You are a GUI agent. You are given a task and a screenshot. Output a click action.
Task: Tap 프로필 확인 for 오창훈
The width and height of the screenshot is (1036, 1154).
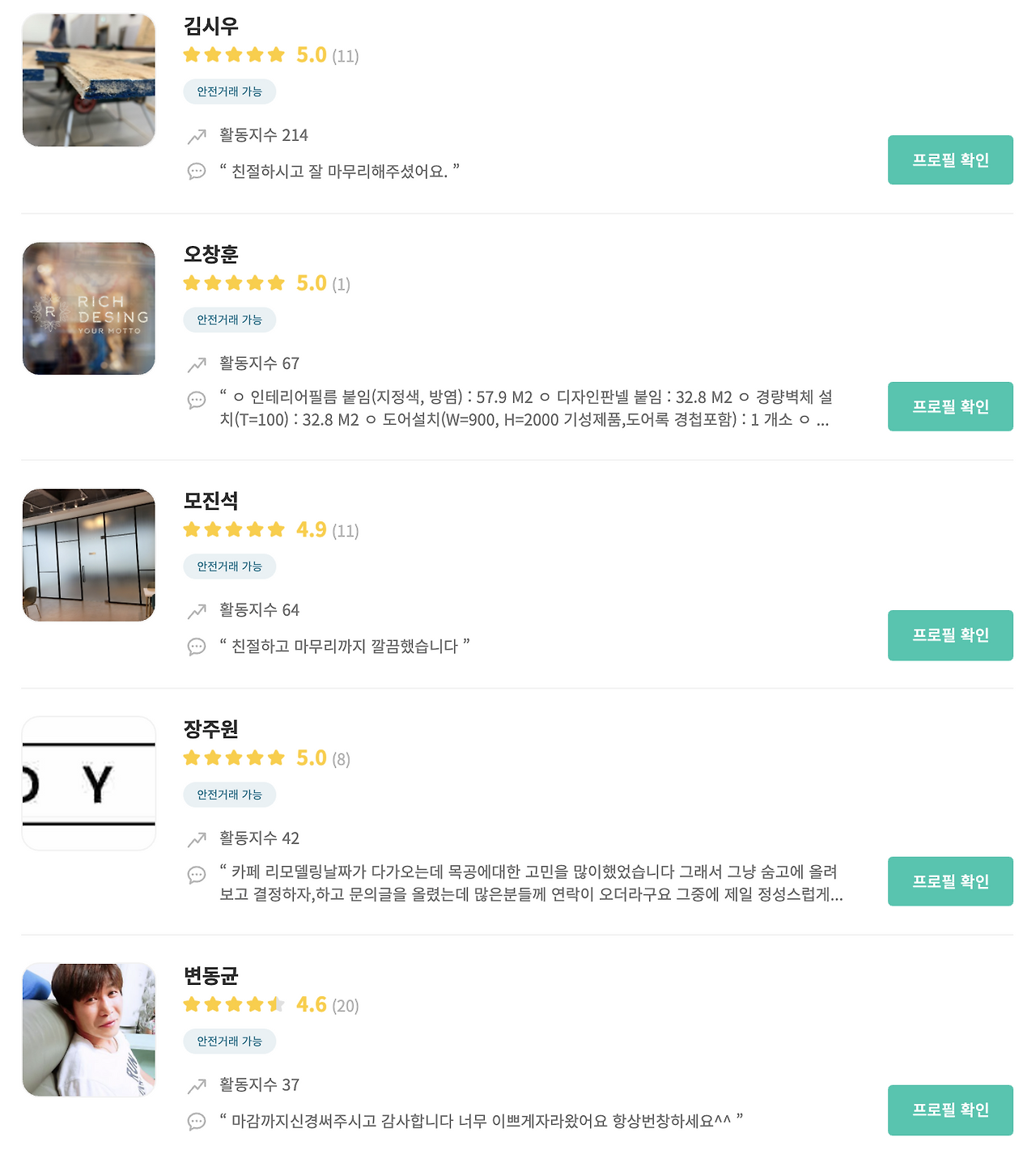pos(950,406)
